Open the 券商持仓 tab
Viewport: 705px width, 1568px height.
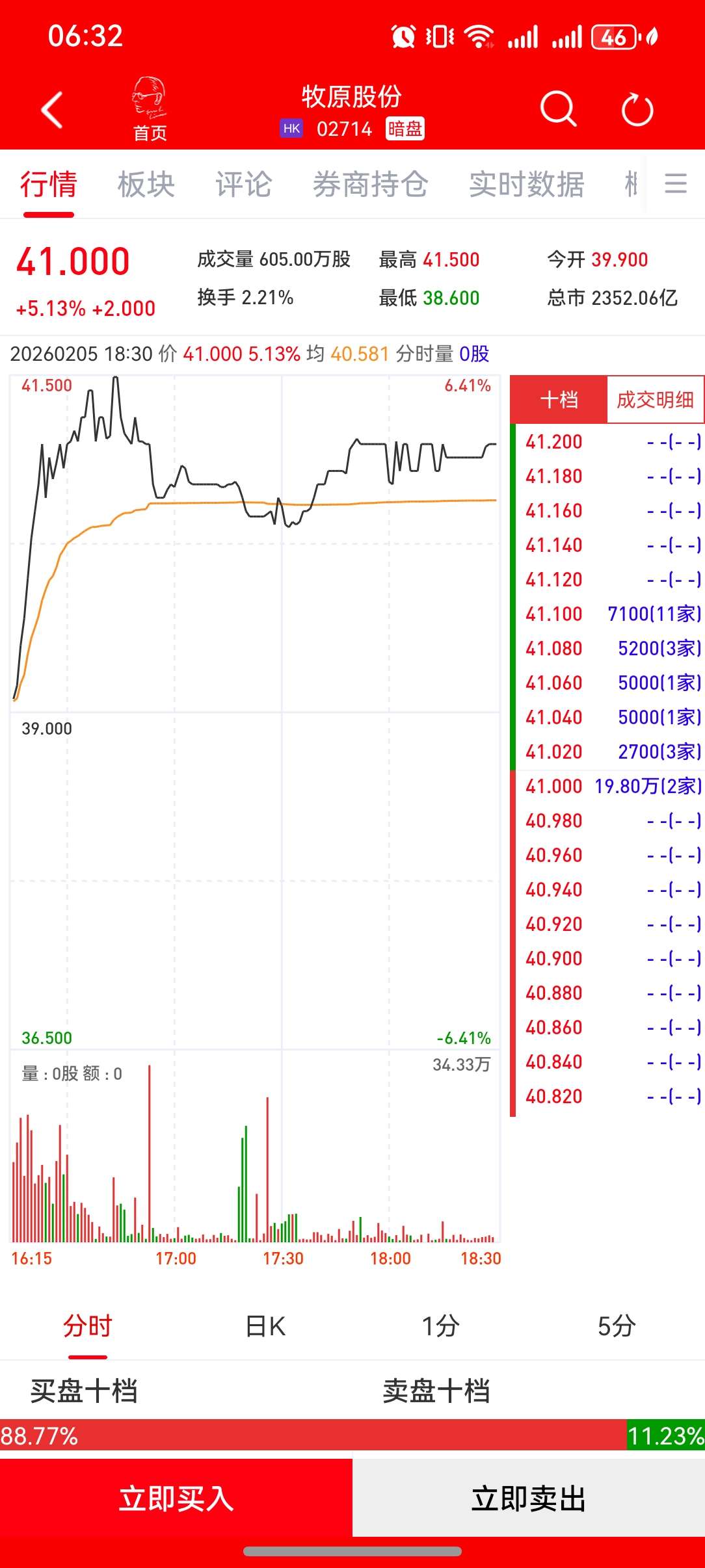pyautogui.click(x=370, y=185)
